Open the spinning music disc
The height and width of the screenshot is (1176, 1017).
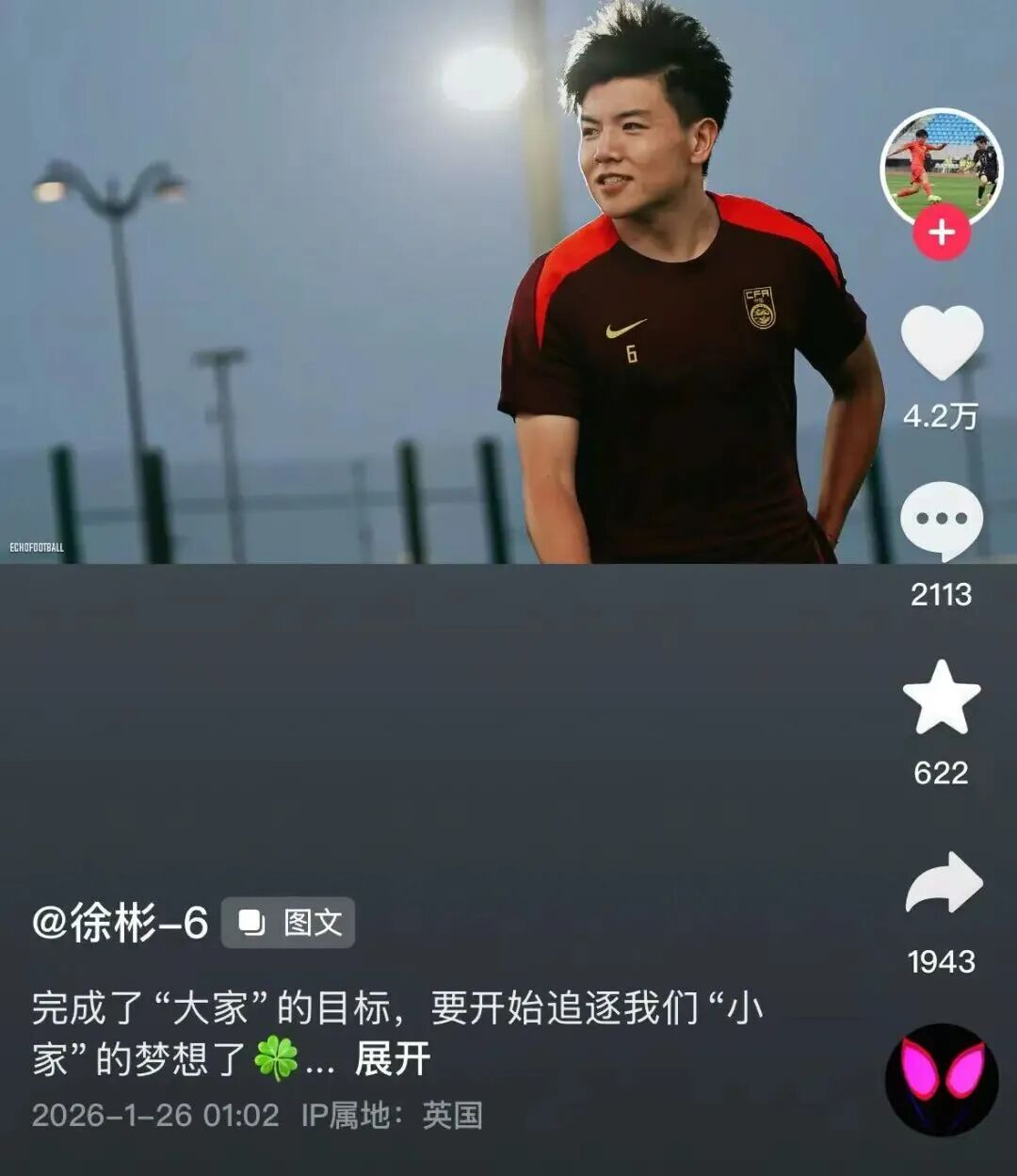pyautogui.click(x=941, y=1079)
